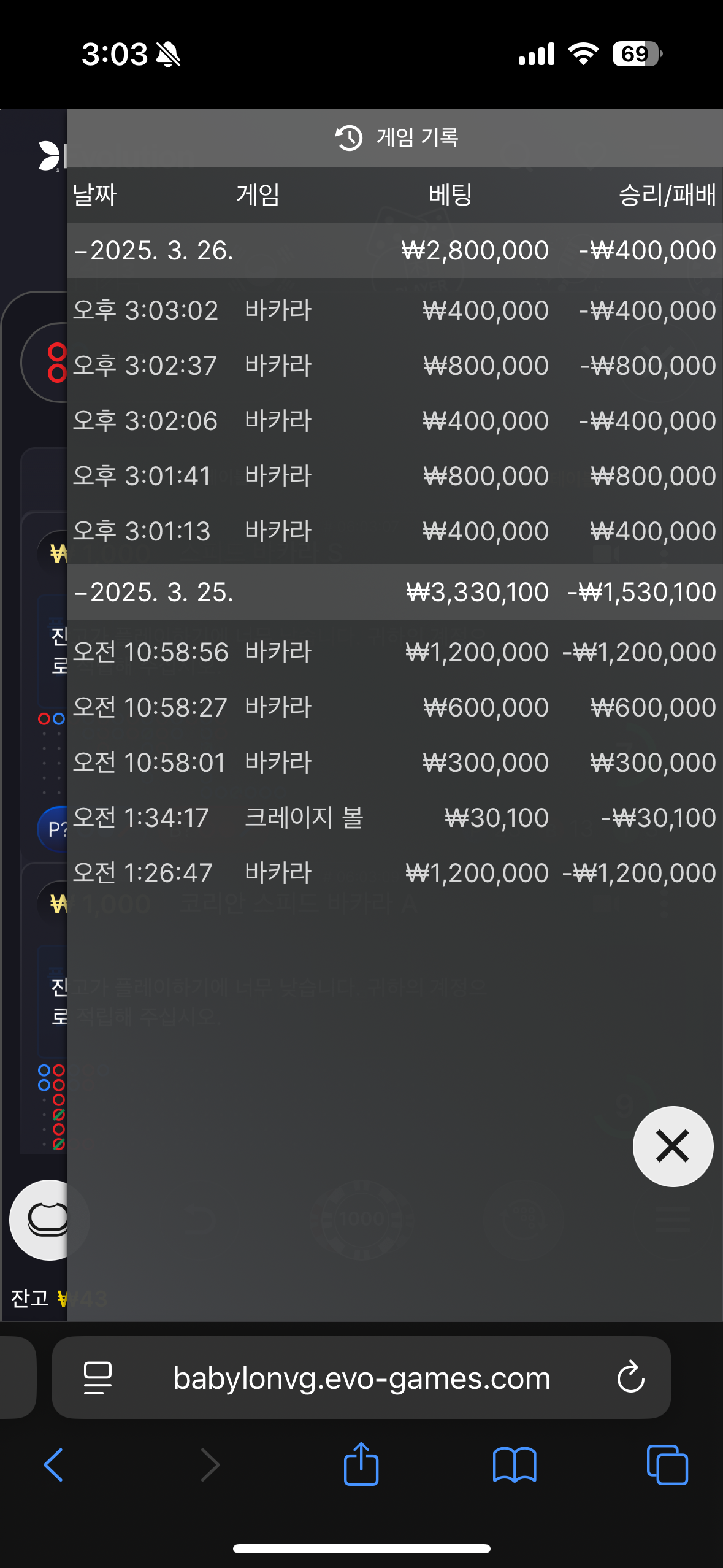Collapse the 2025. 3. 25. history group
Image resolution: width=723 pixels, height=1568 pixels.
coord(392,592)
